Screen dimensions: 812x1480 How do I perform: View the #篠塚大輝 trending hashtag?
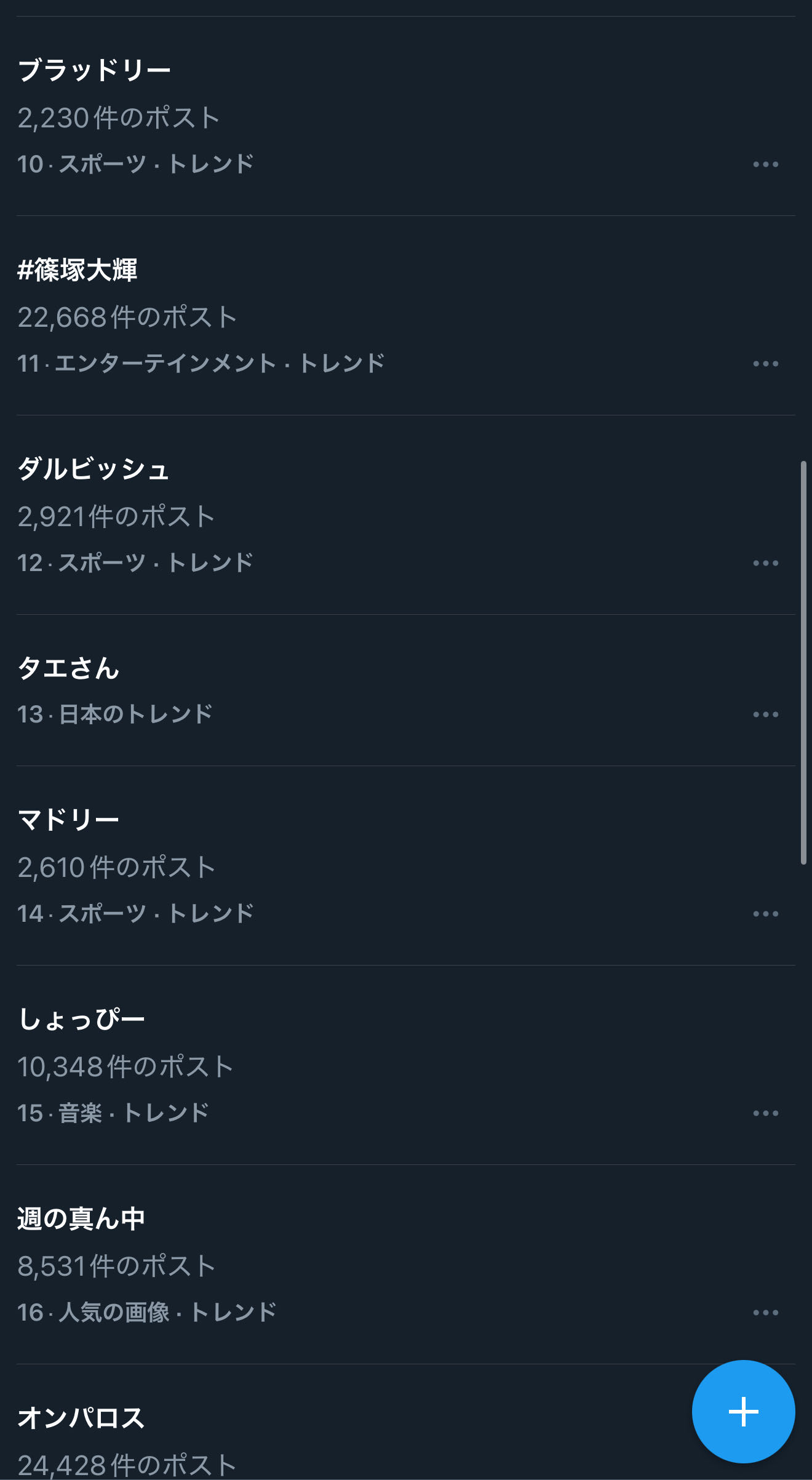pyautogui.click(x=78, y=270)
